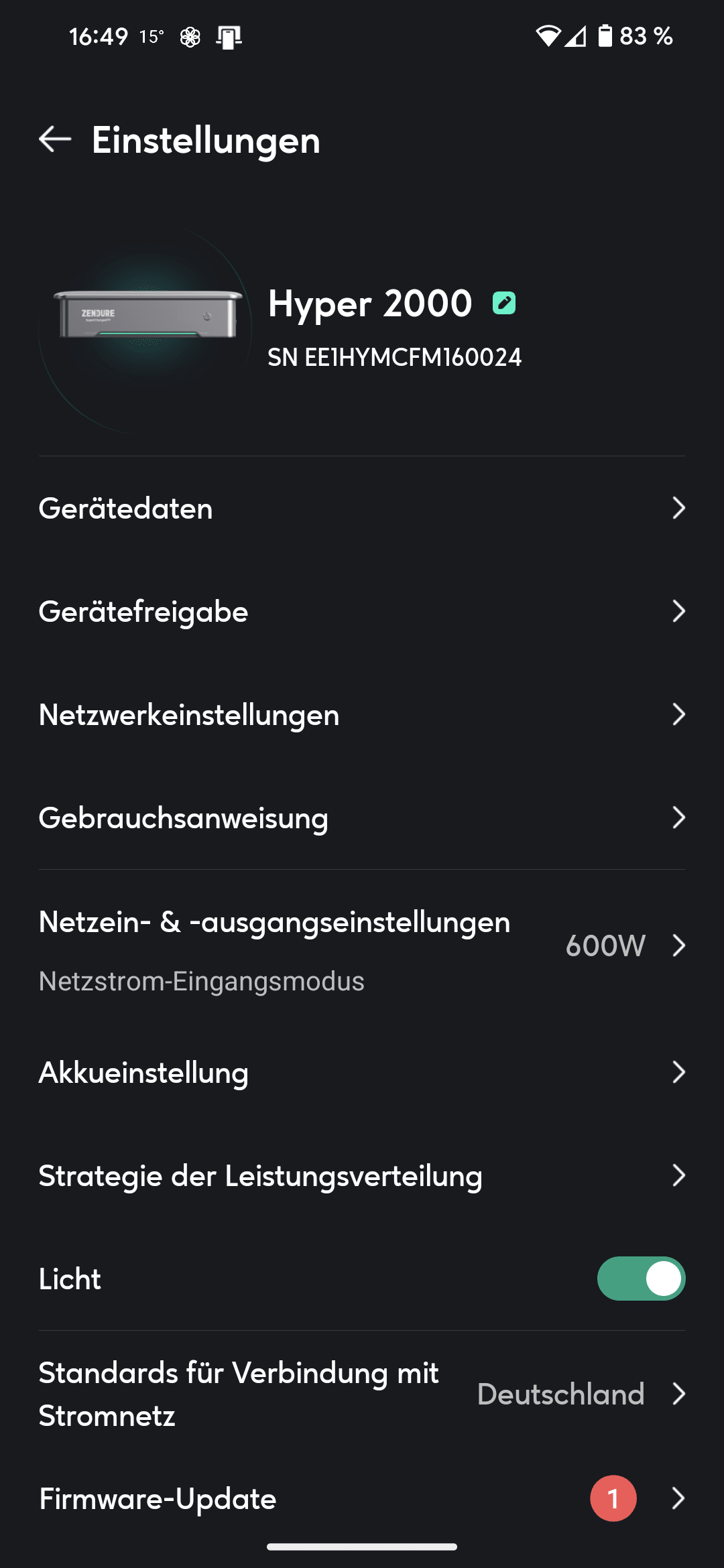Open Gerätedaten
Viewport: 724px width, 1568px height.
click(x=362, y=509)
